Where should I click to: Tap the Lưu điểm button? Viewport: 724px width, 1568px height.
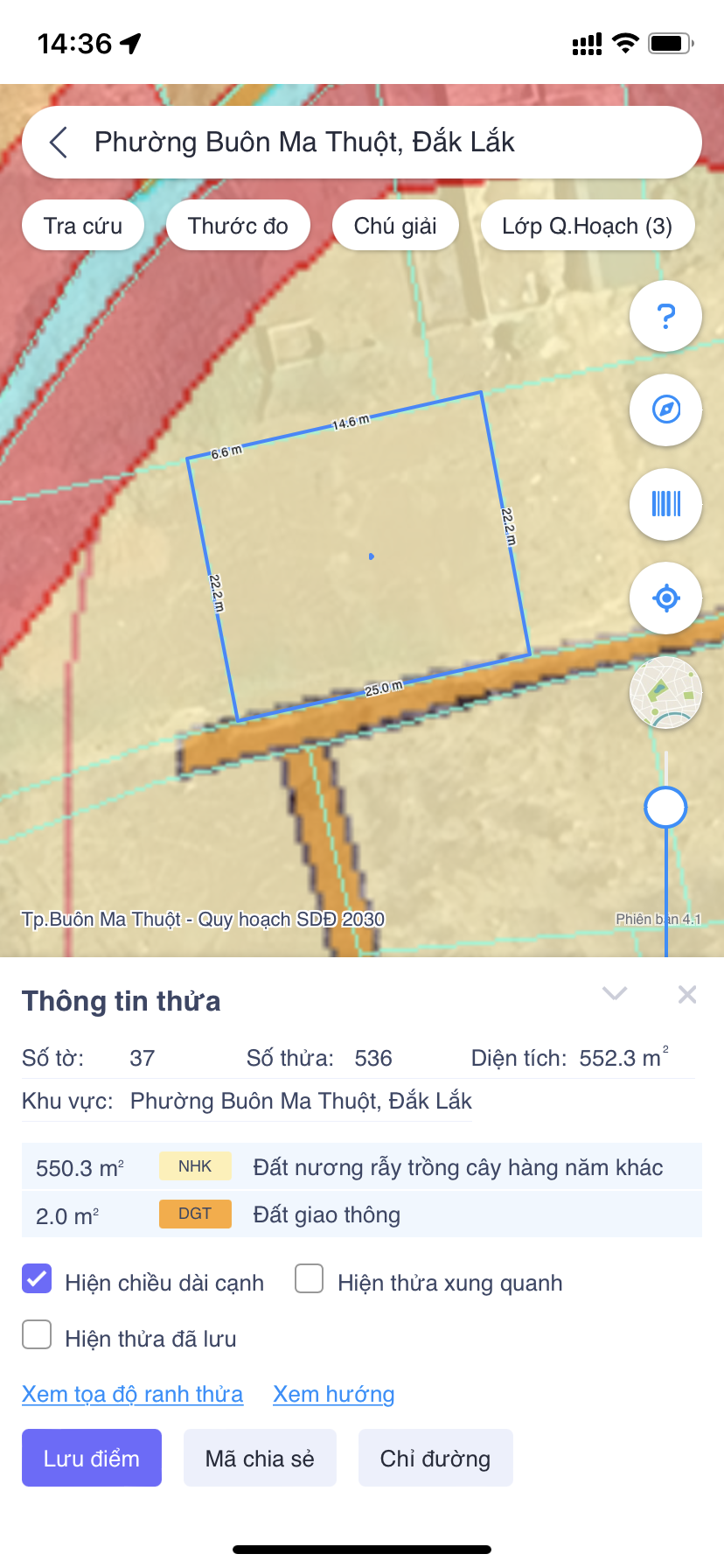[x=92, y=1458]
